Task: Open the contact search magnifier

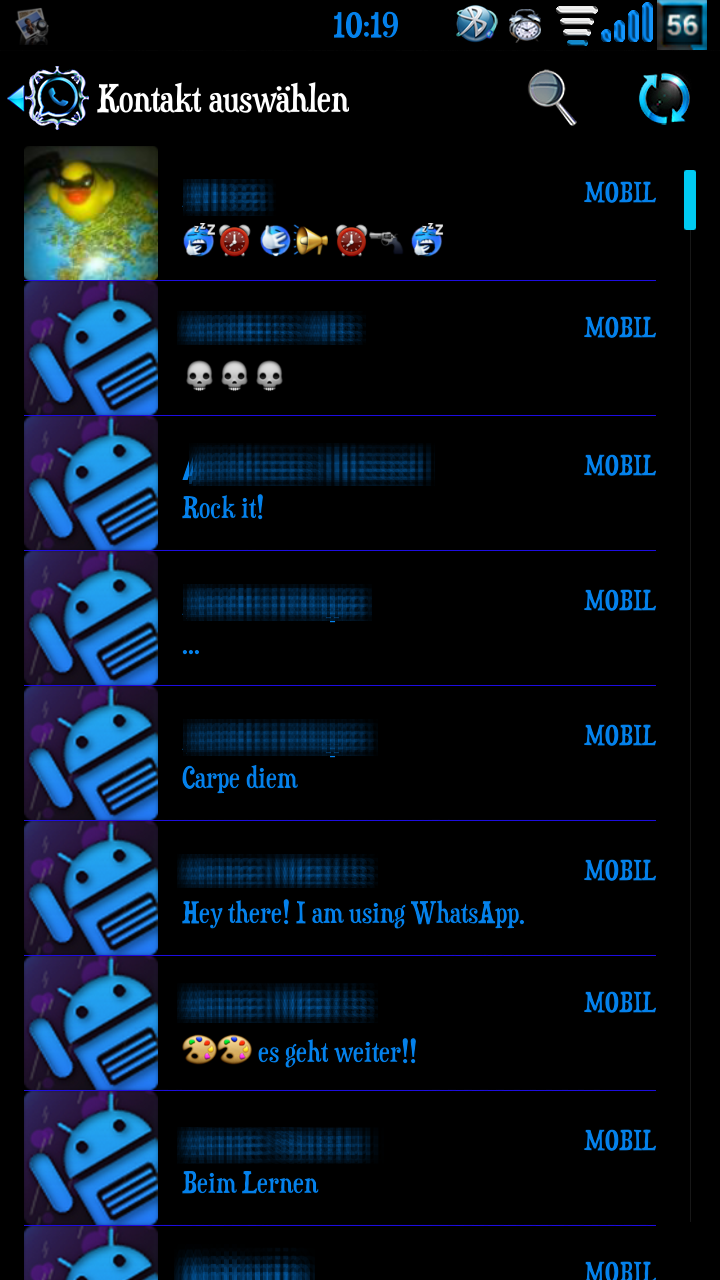Action: [x=552, y=98]
